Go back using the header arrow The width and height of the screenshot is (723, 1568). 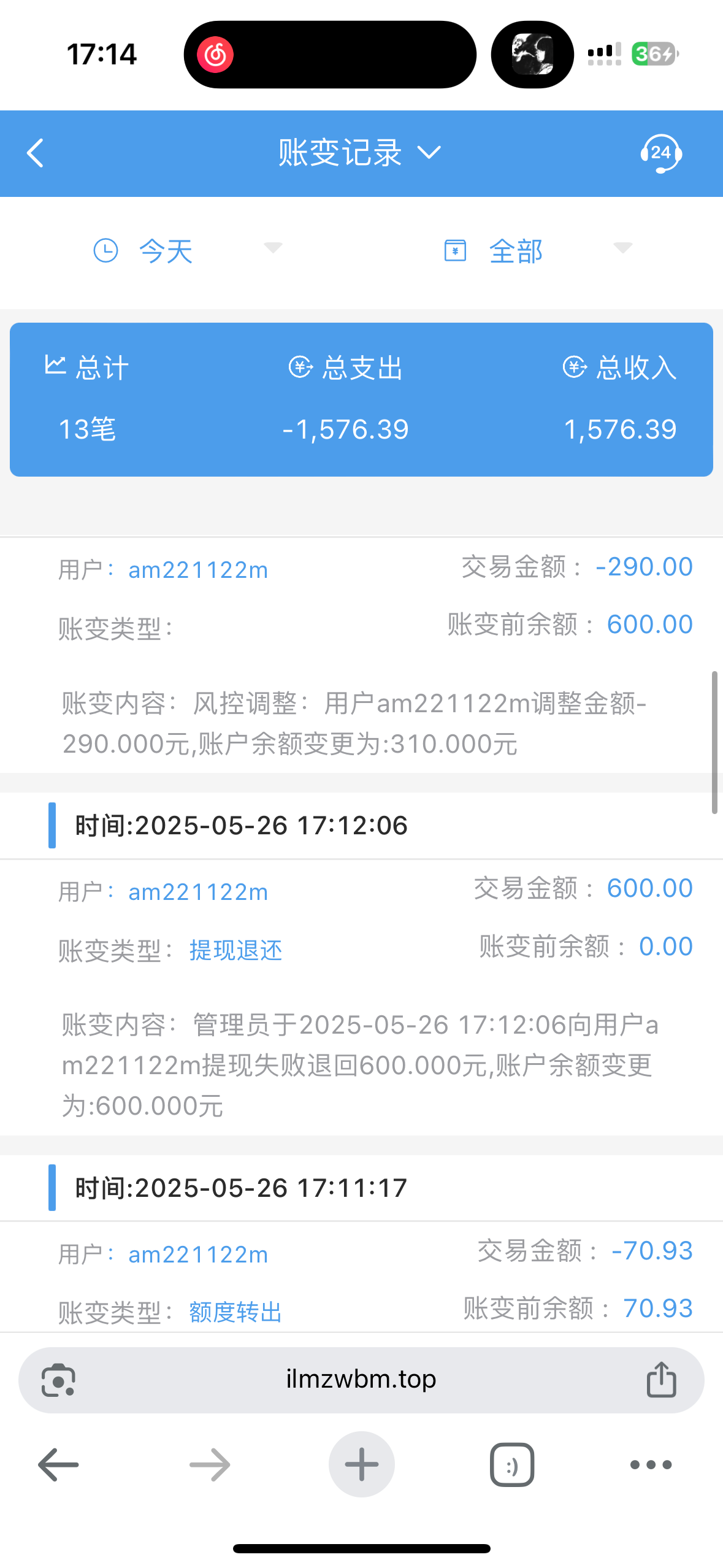pyautogui.click(x=36, y=153)
